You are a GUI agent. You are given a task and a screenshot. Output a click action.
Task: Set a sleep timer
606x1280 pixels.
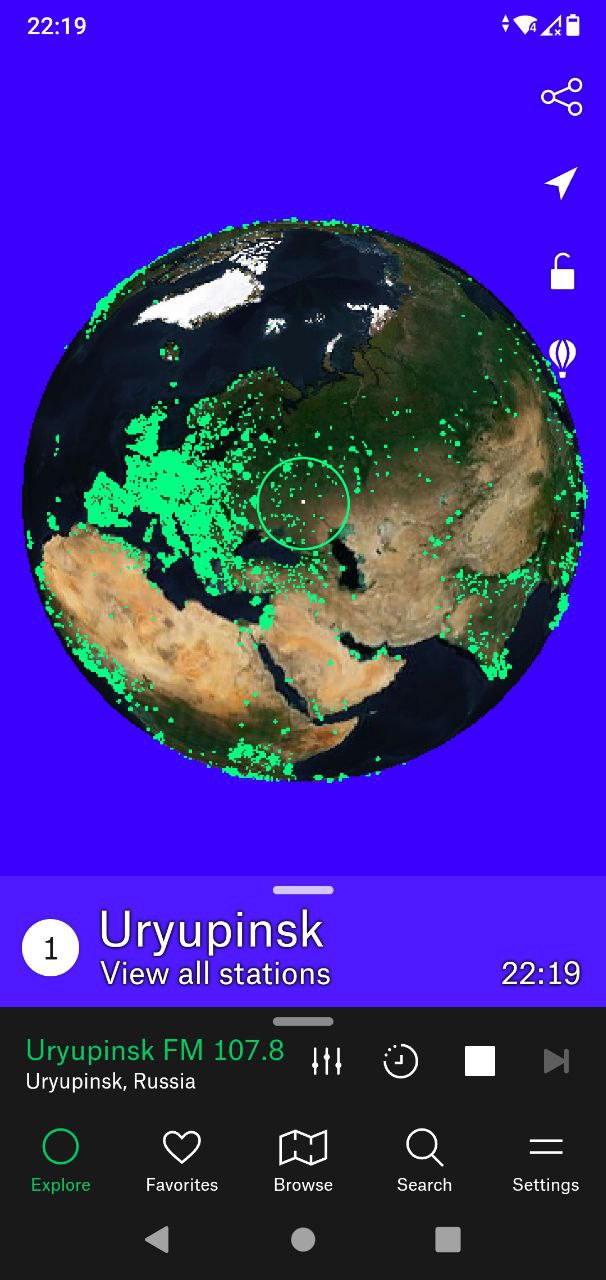[401, 1061]
